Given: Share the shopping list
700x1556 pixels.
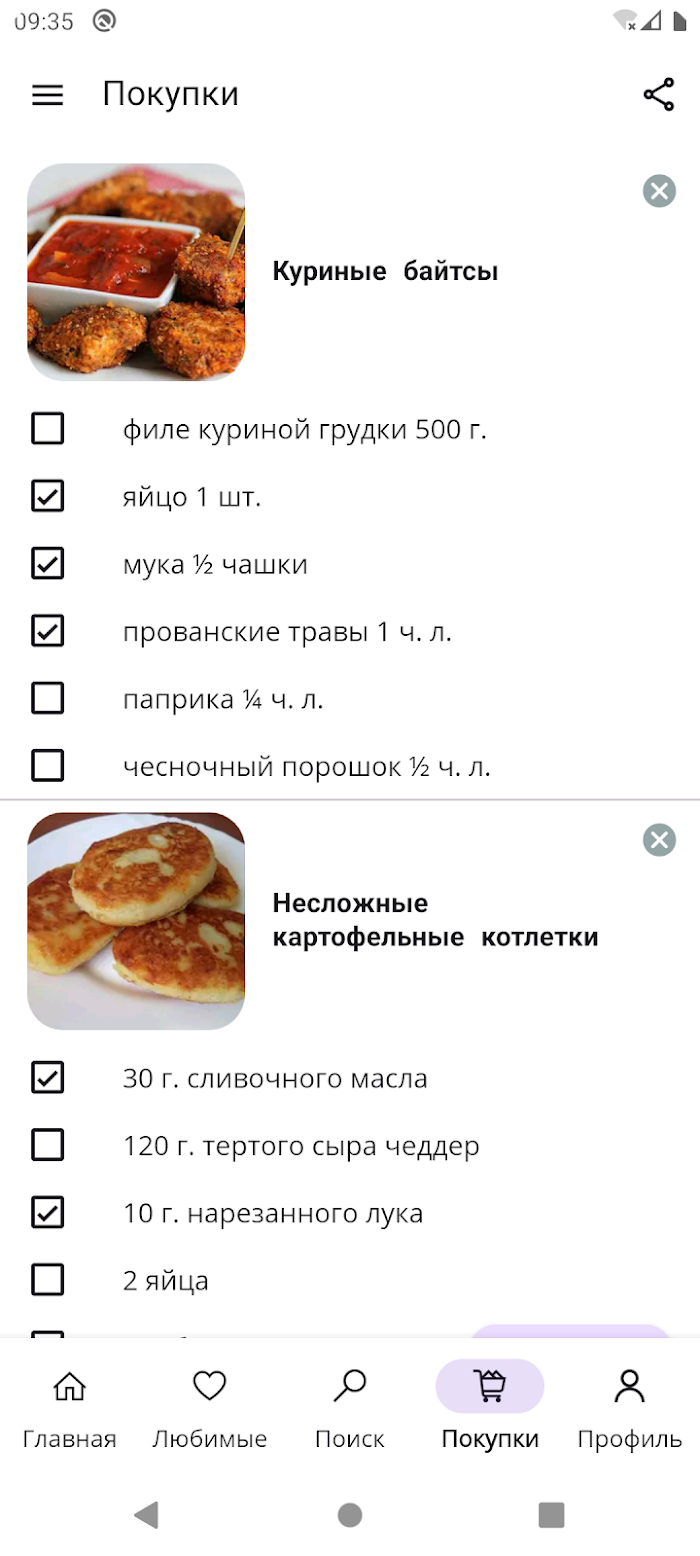Looking at the screenshot, I should click(658, 95).
